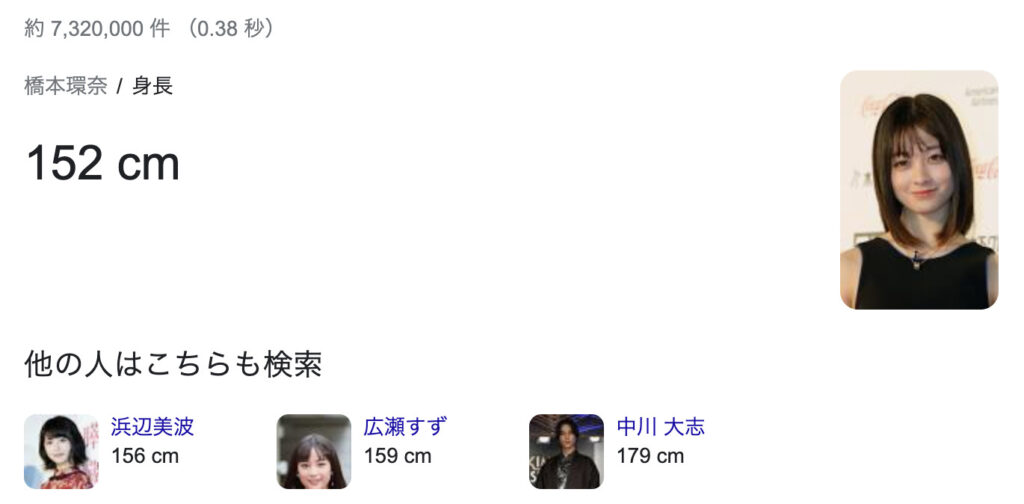Open 浜辺美波's height result
Viewport: 1024px width, 504px height.
[152, 428]
